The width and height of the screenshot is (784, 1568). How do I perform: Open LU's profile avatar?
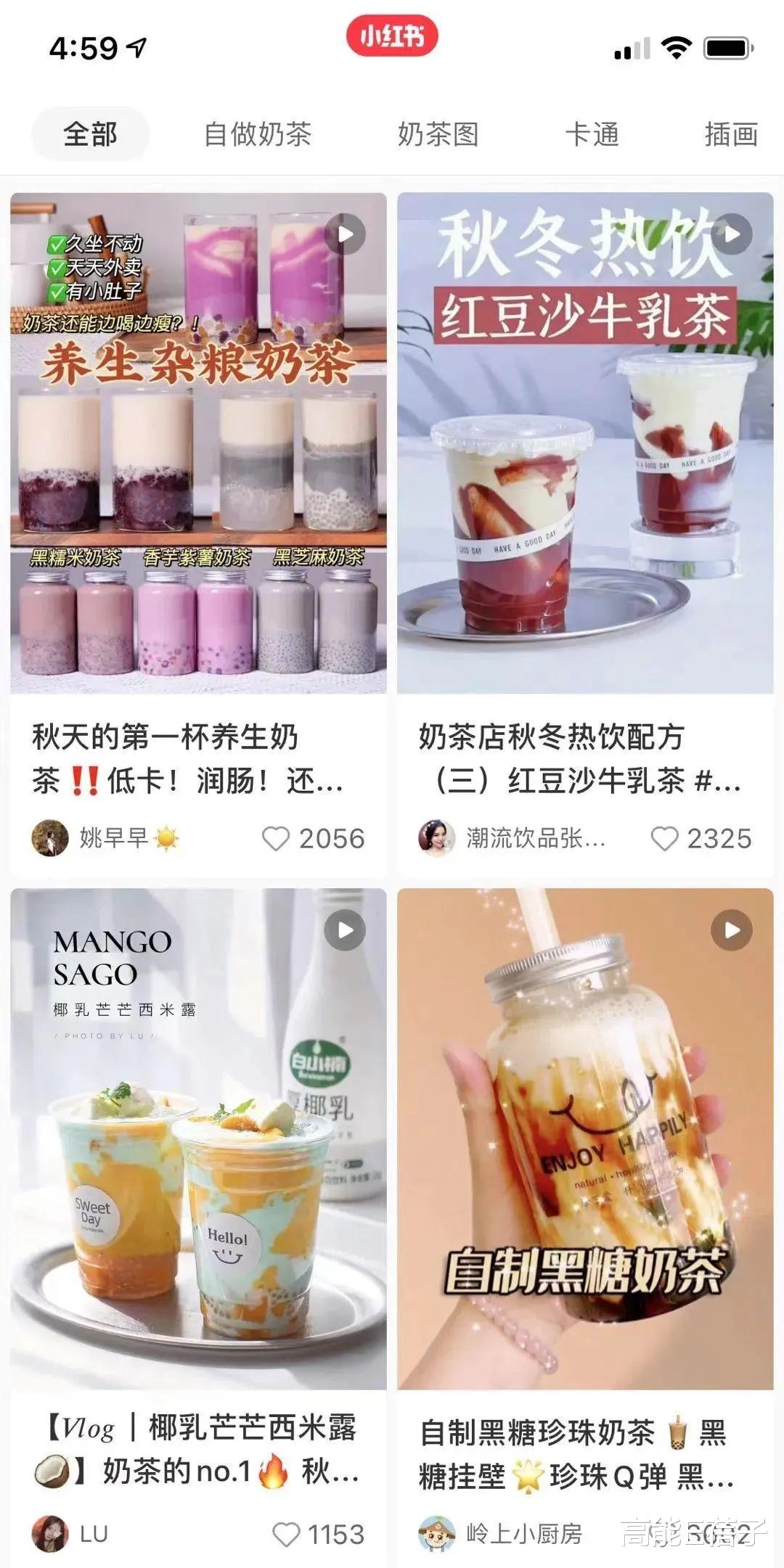pos(49,1532)
